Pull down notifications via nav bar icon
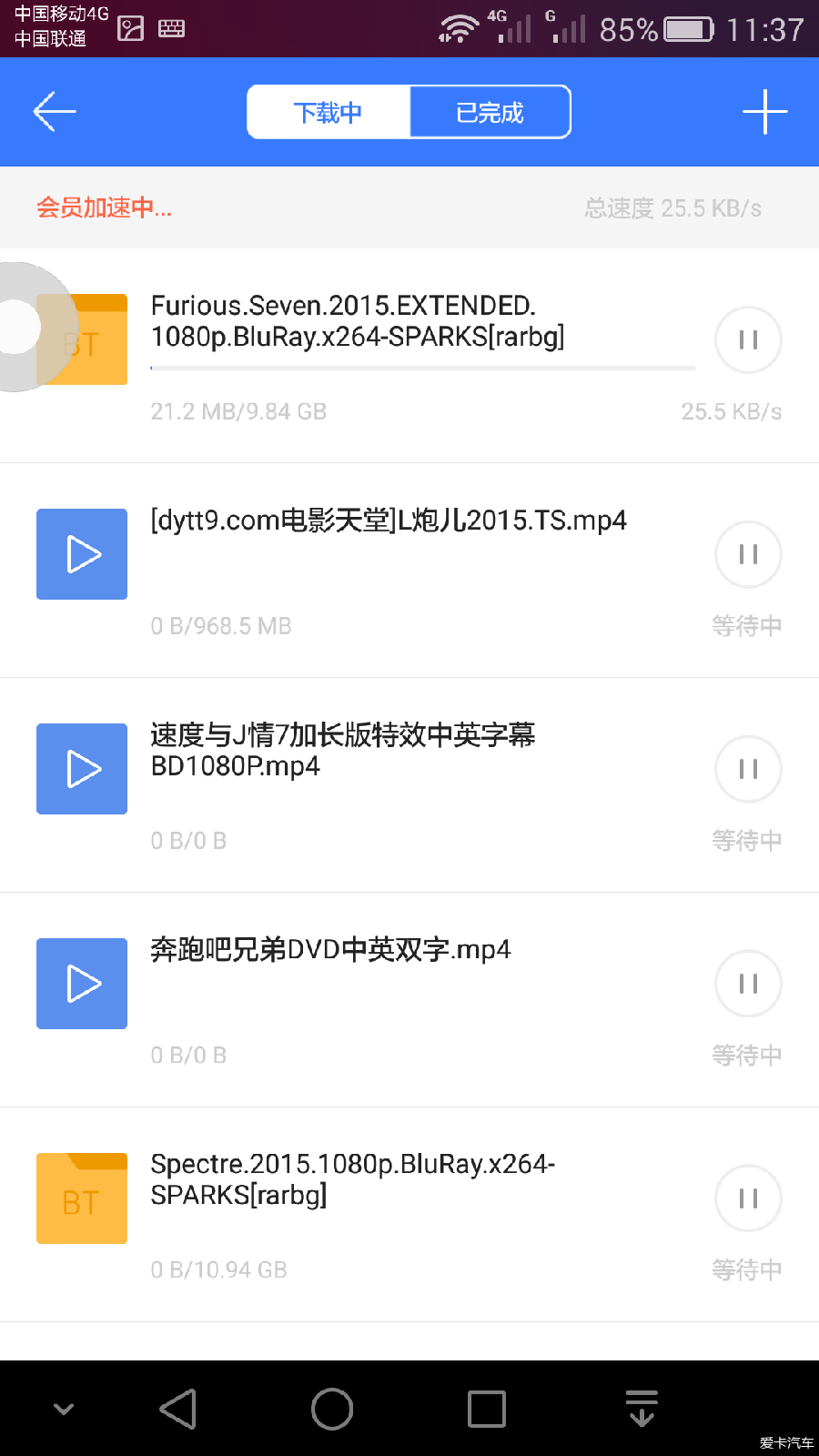Screen dimensions: 819x1456 [x=642, y=1409]
